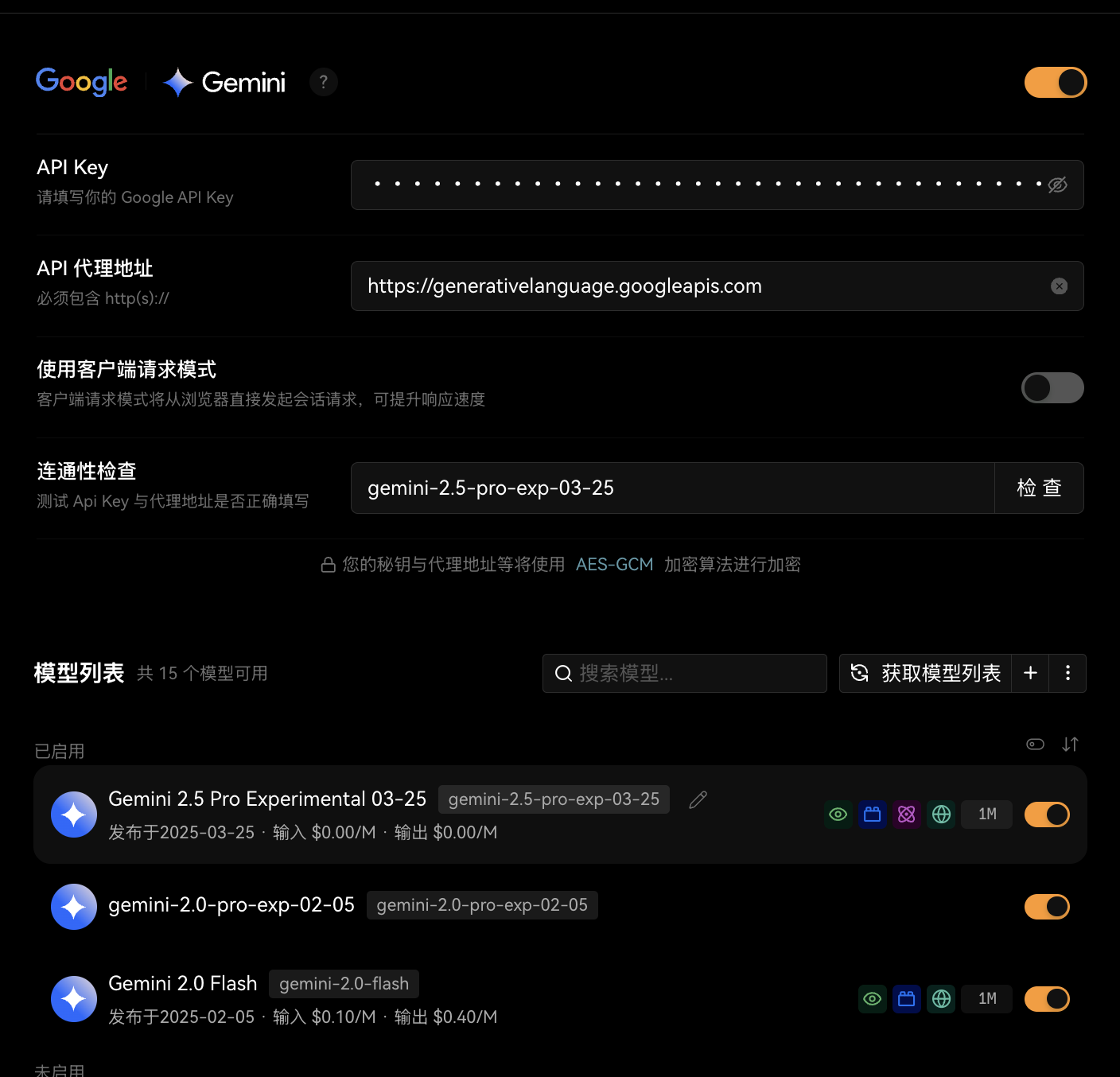The image size is (1120, 1077).
Task: Add a new model with the plus button
Action: (1030, 674)
